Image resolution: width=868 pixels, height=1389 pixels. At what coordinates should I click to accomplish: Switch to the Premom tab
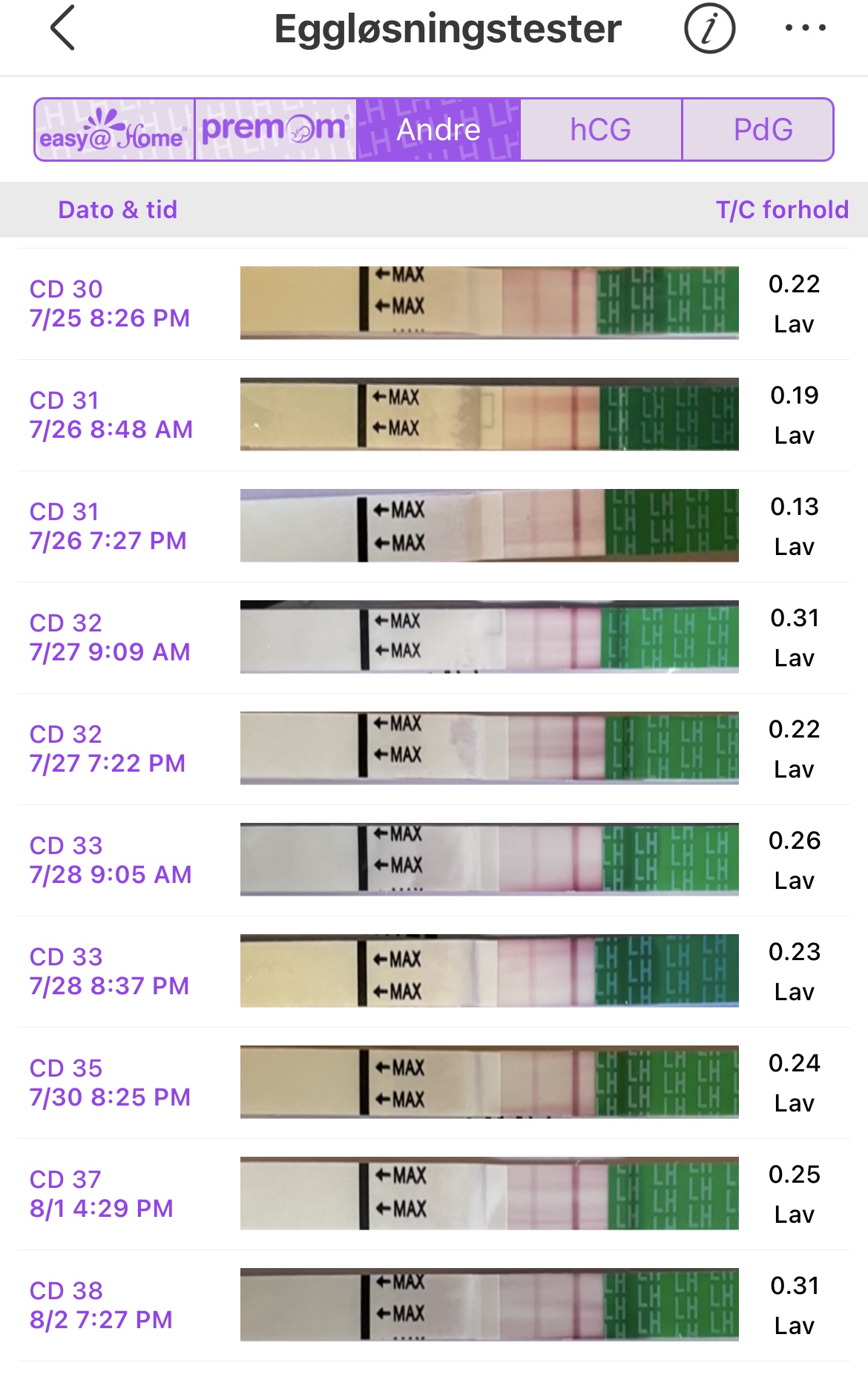click(x=275, y=130)
